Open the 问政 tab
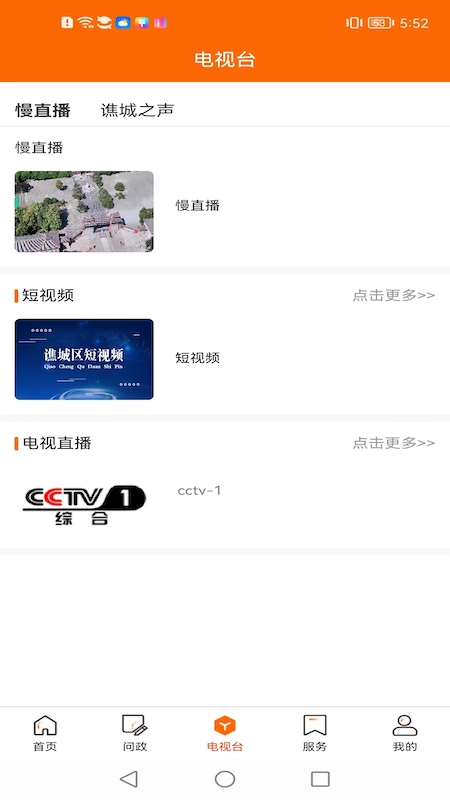Viewport: 450px width, 800px height. coord(135,733)
